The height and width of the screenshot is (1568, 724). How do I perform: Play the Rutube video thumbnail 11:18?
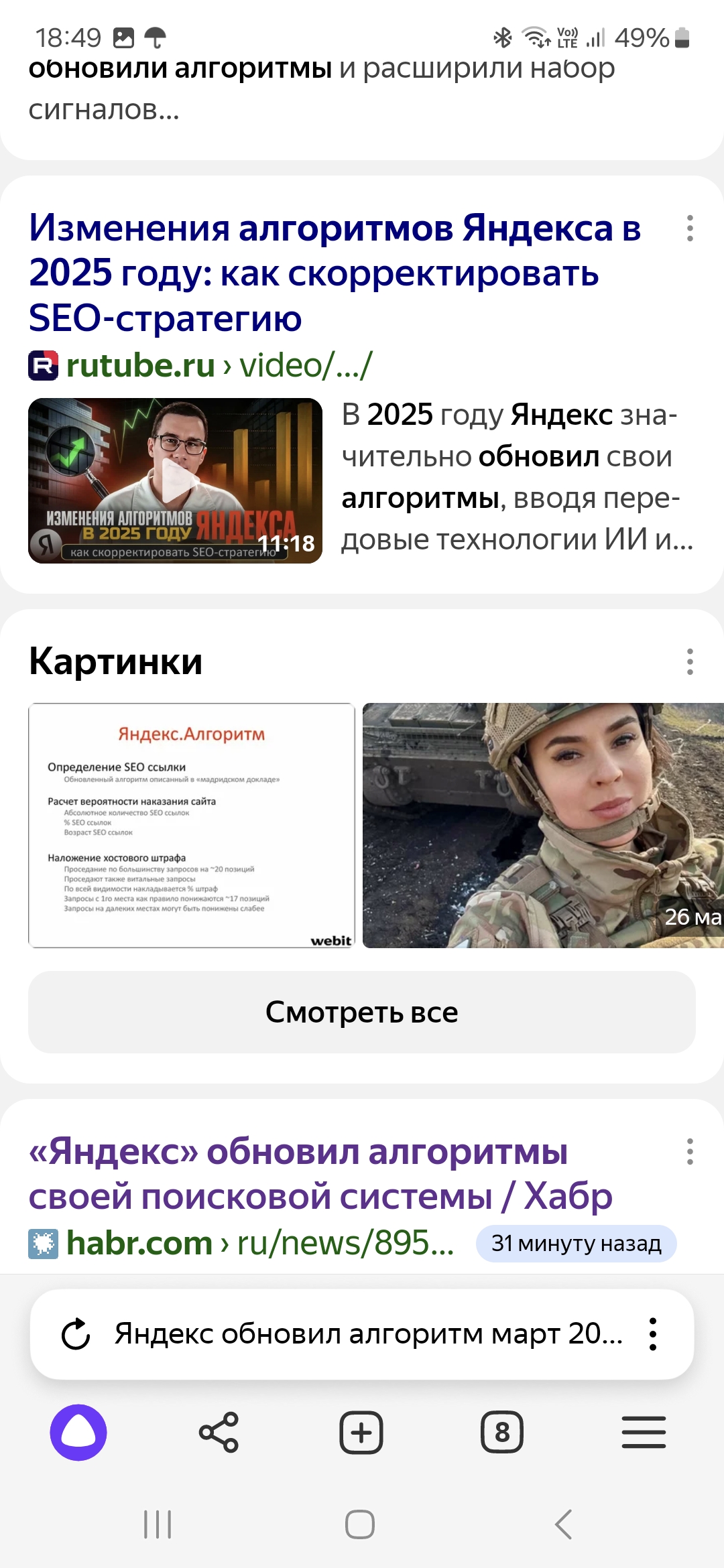click(x=176, y=481)
